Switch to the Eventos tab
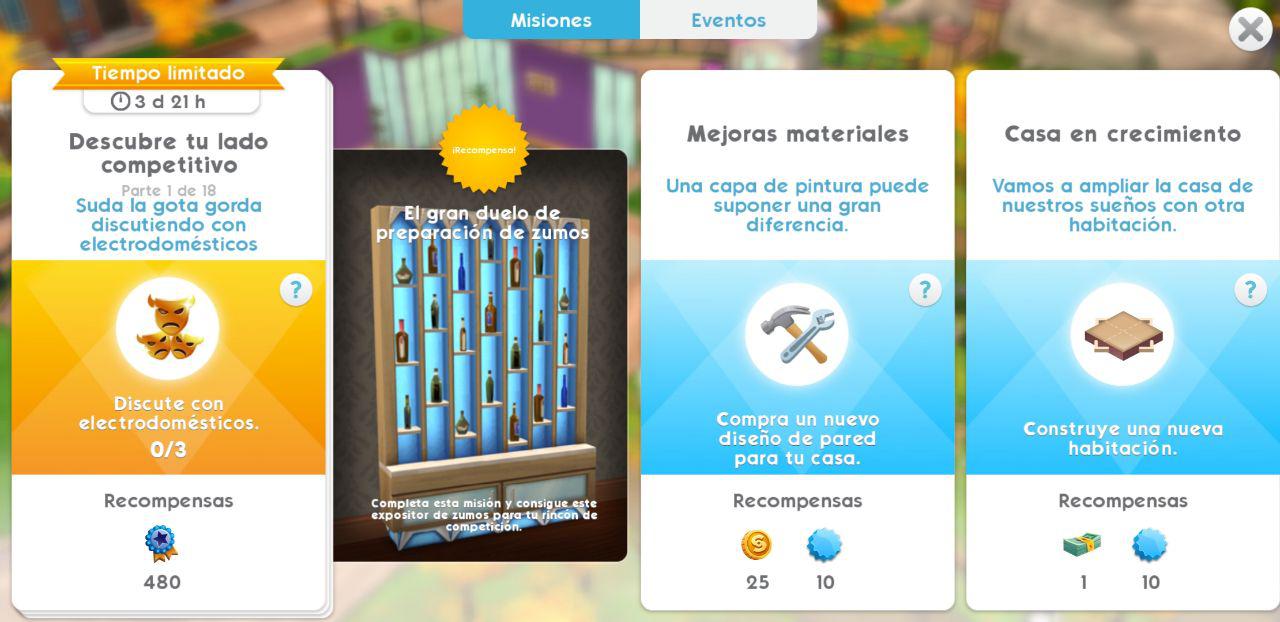This screenshot has height=622, width=1280. pos(728,20)
